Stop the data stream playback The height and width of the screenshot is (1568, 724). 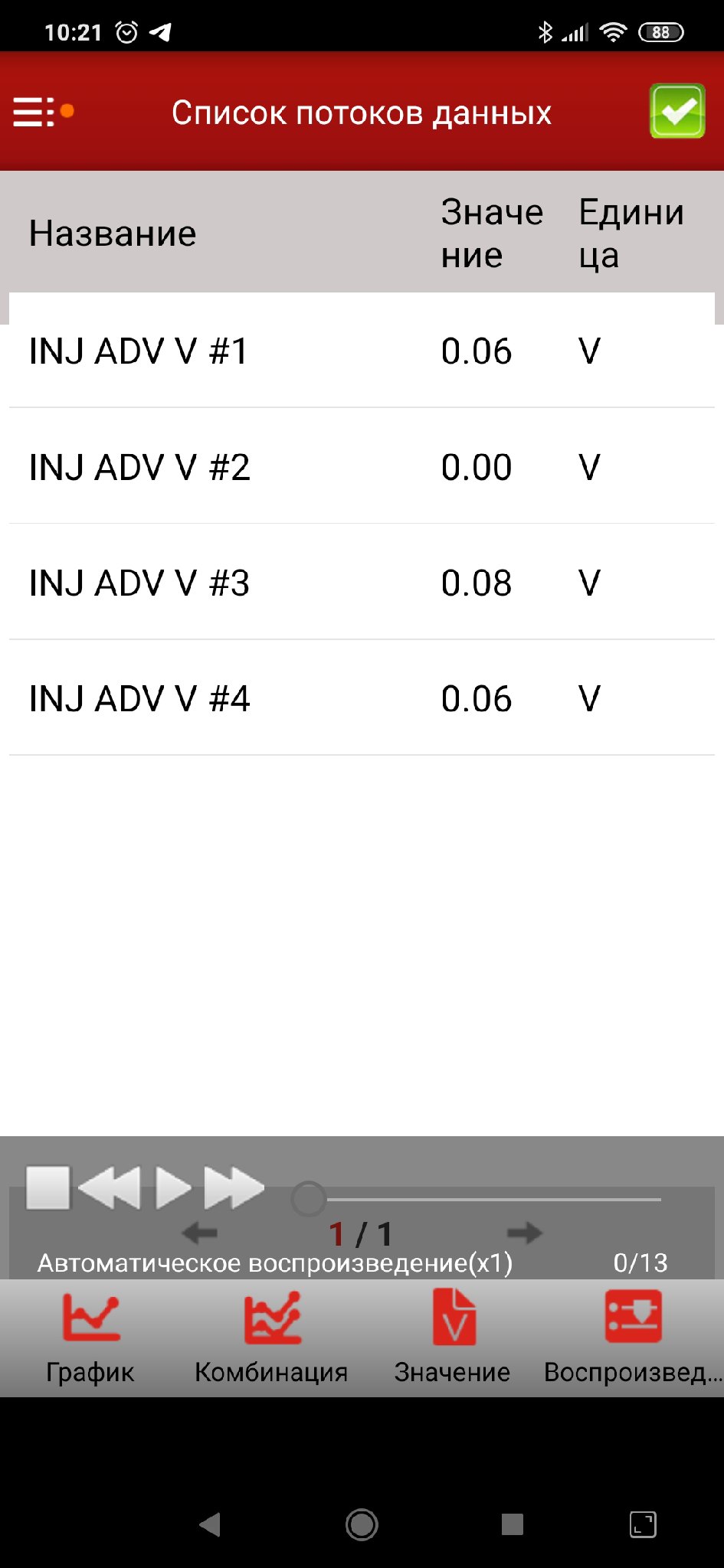click(x=48, y=1187)
